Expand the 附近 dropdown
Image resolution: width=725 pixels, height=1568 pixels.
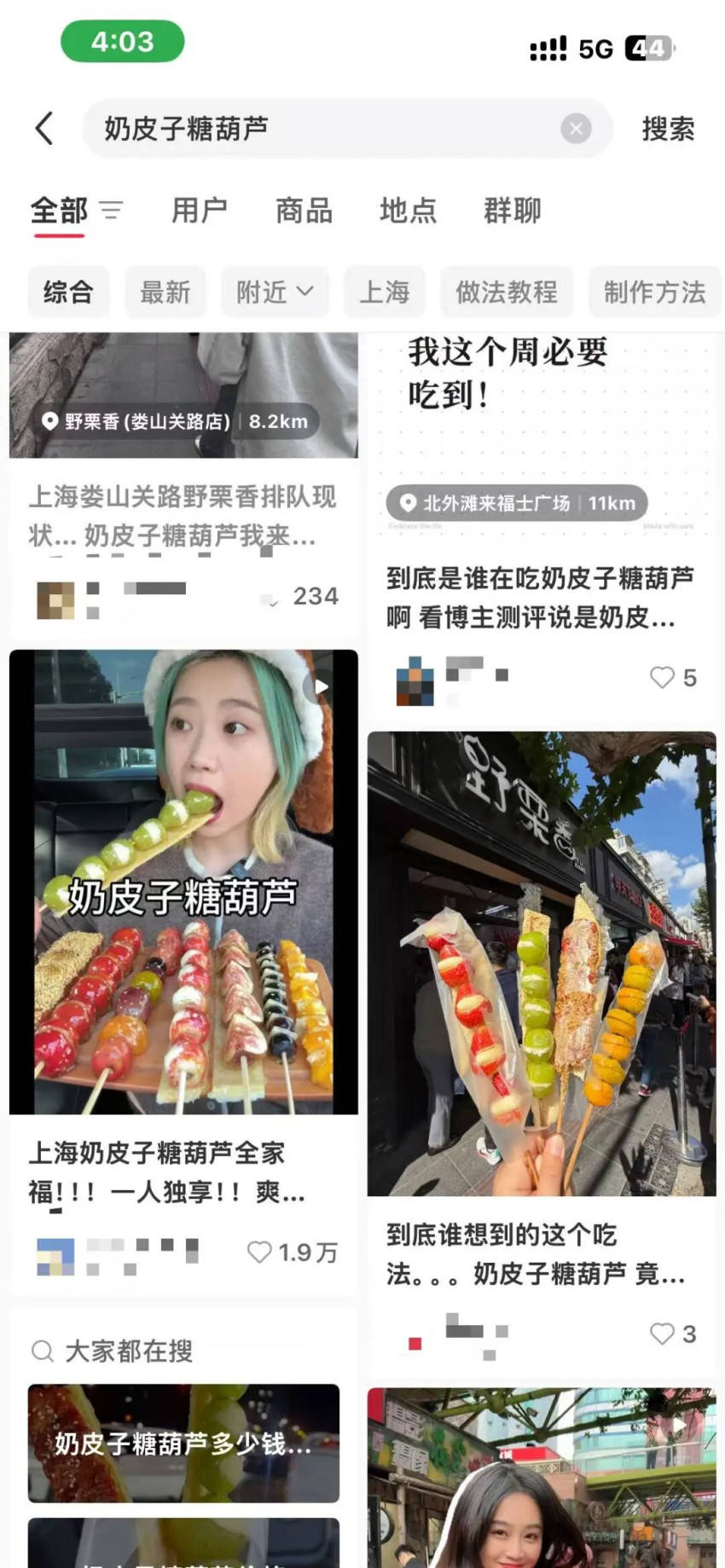click(x=275, y=292)
